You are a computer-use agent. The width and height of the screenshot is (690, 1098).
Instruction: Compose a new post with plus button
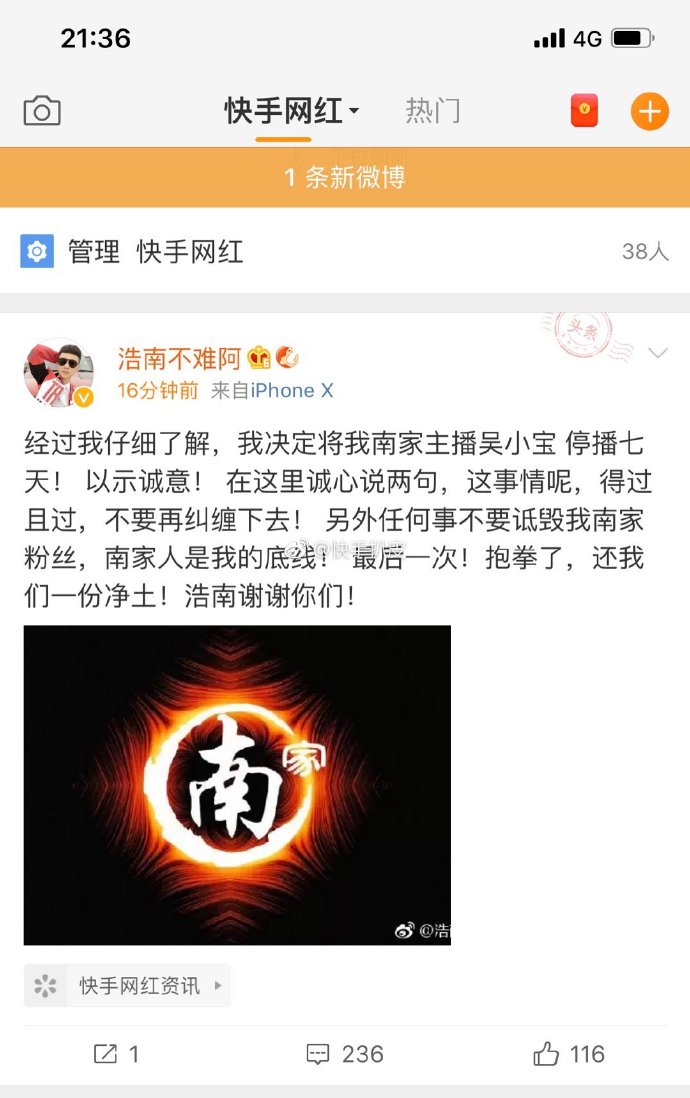coord(649,111)
